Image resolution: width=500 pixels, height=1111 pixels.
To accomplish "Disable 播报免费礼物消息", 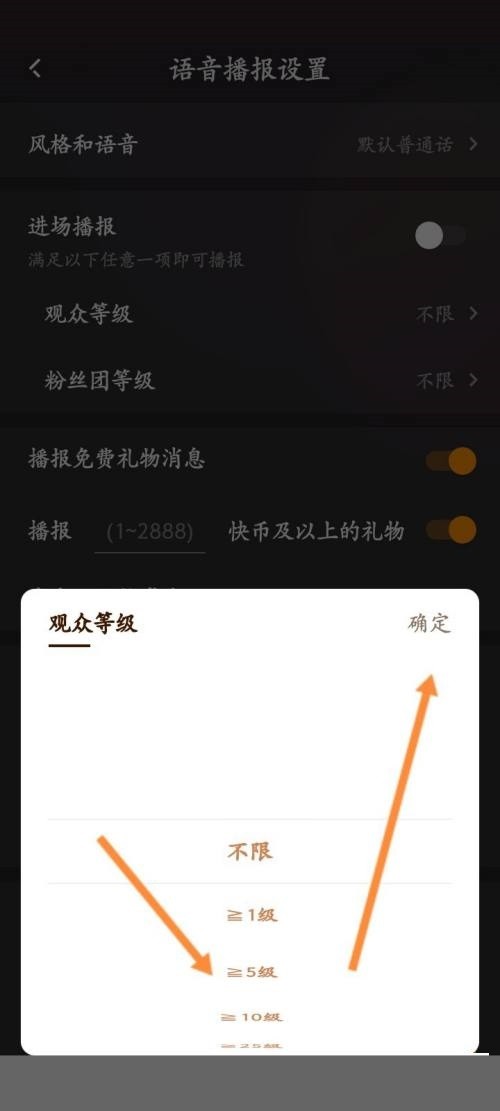I will point(450,461).
